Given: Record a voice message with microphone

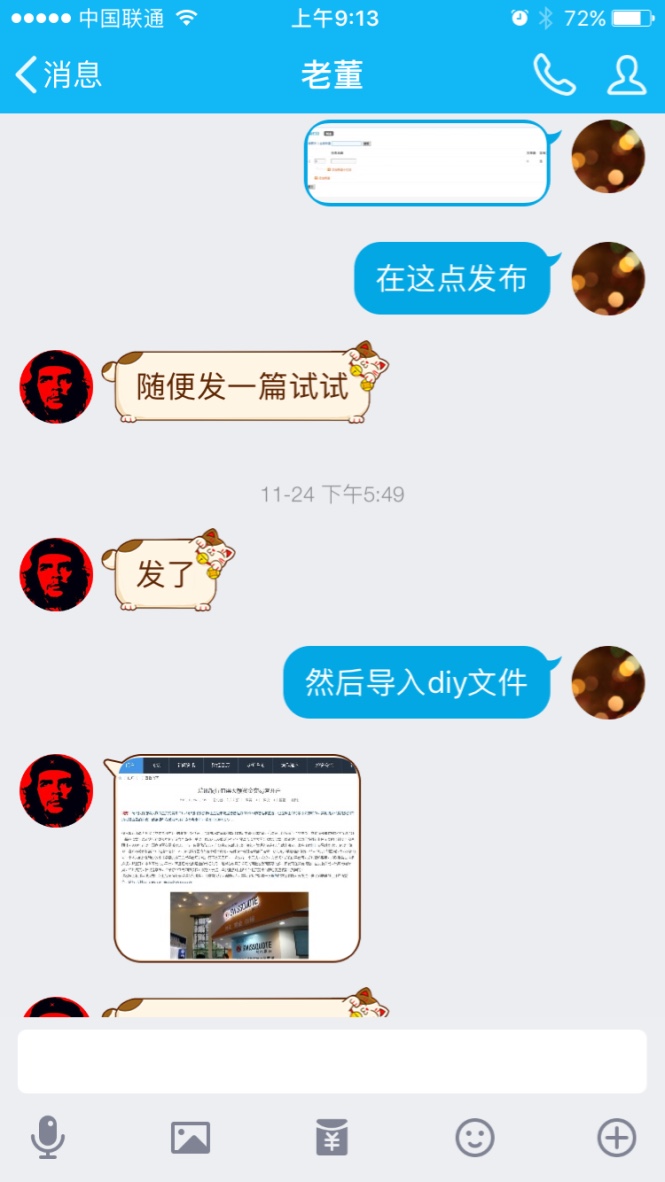Looking at the screenshot, I should [48, 1137].
